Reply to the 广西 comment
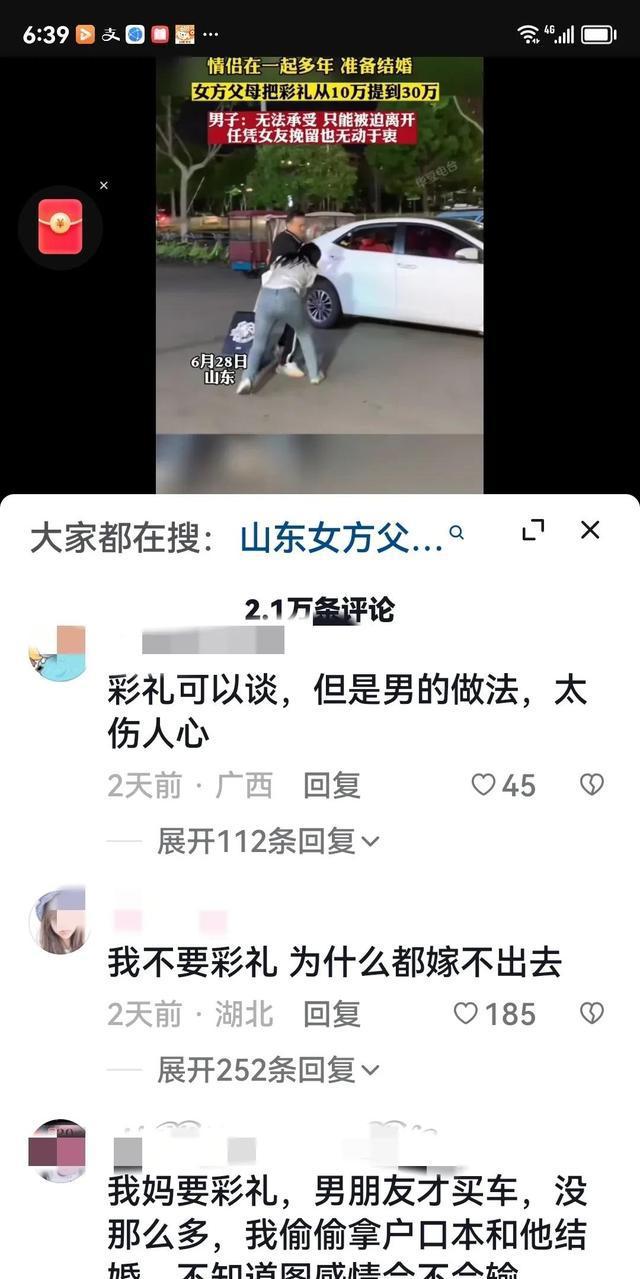 point(332,786)
